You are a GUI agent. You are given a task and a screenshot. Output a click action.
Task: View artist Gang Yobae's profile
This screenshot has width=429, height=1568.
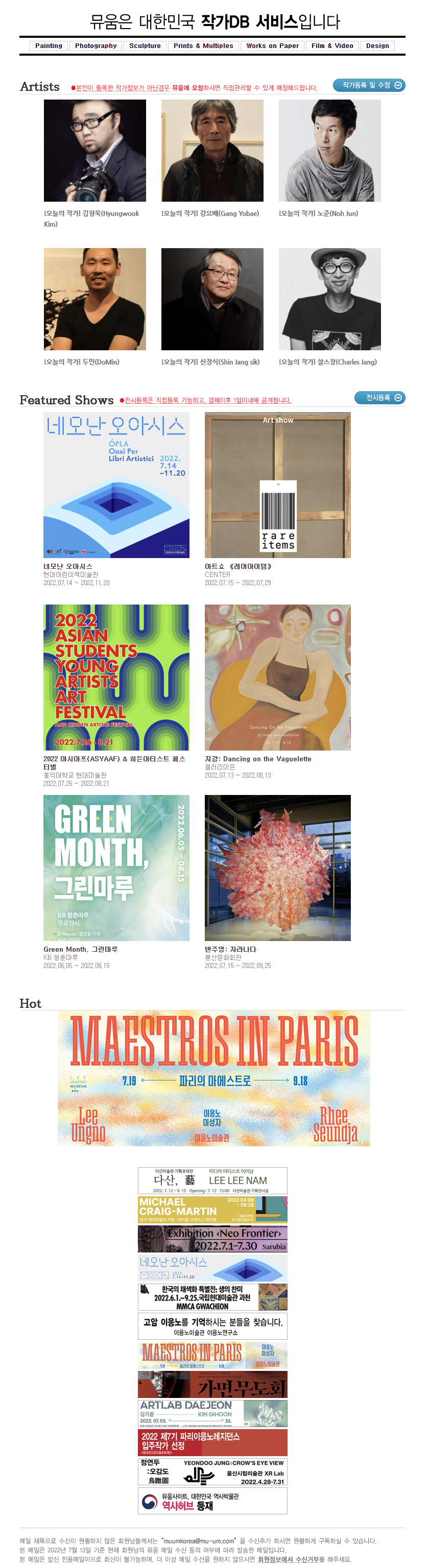(x=212, y=150)
